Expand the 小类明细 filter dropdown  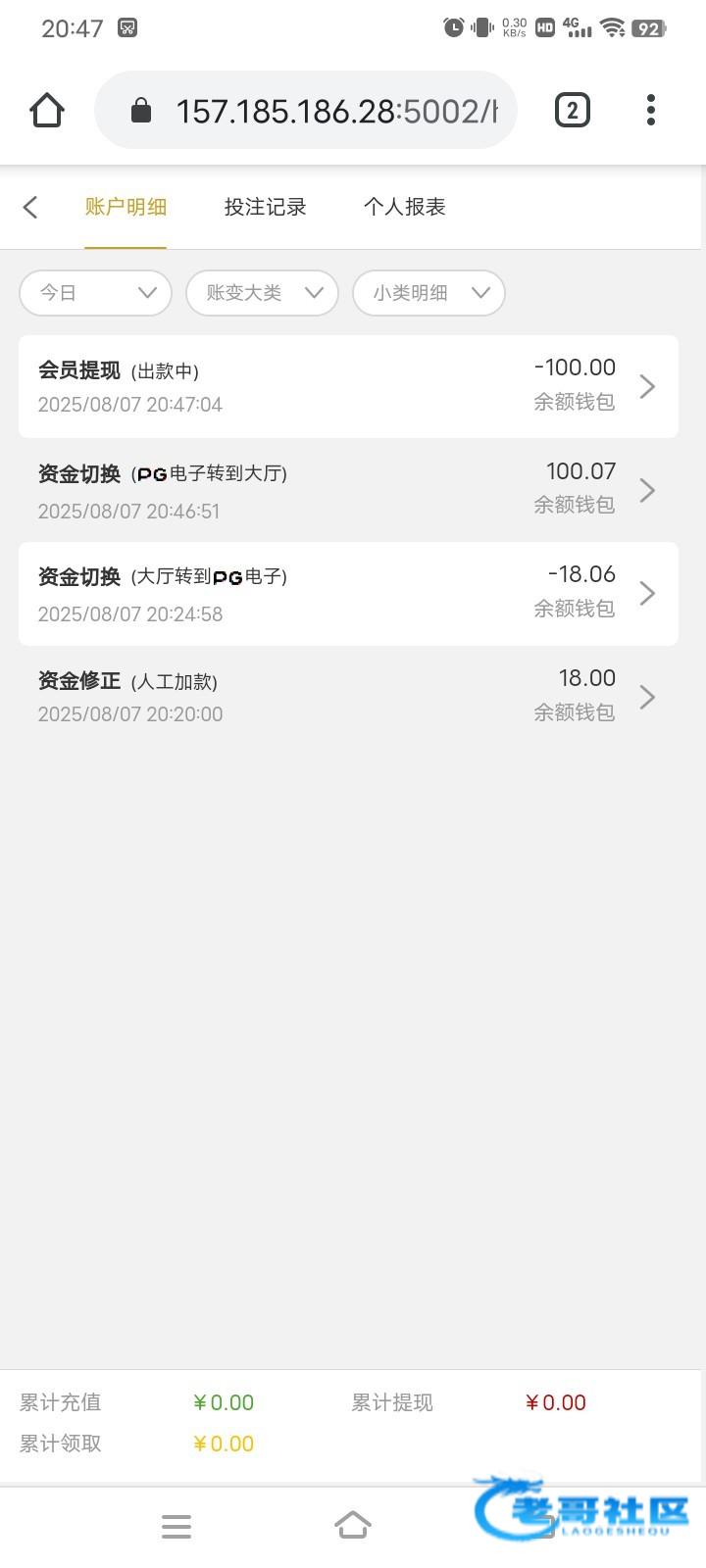pyautogui.click(x=429, y=293)
